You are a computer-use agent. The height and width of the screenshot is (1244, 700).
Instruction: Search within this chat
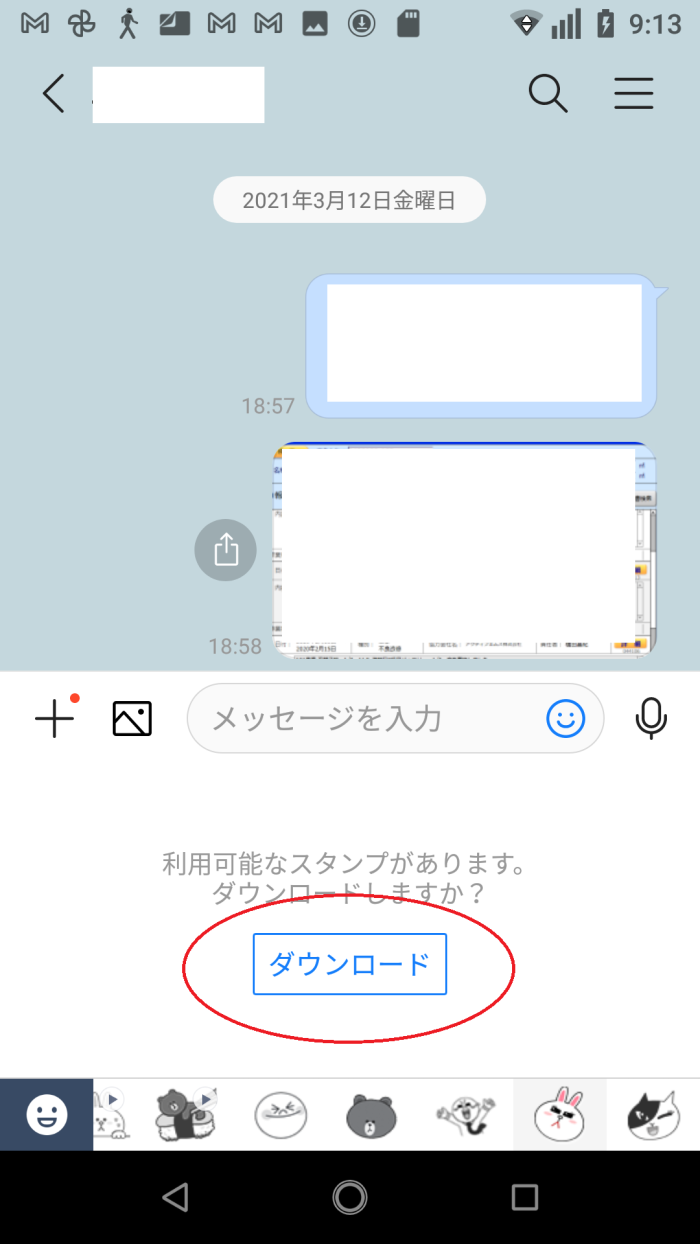[547, 94]
